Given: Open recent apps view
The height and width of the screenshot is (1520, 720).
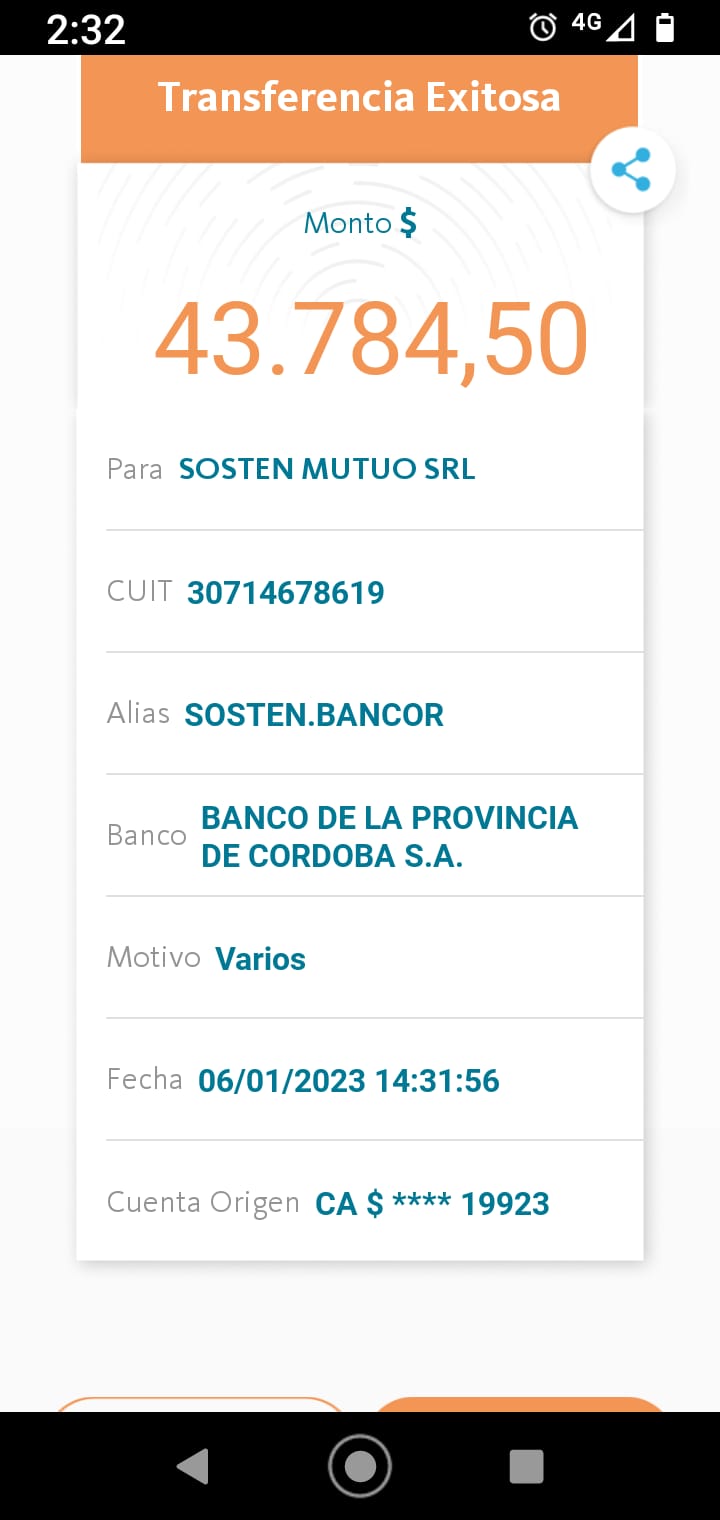Looking at the screenshot, I should pyautogui.click(x=526, y=1466).
